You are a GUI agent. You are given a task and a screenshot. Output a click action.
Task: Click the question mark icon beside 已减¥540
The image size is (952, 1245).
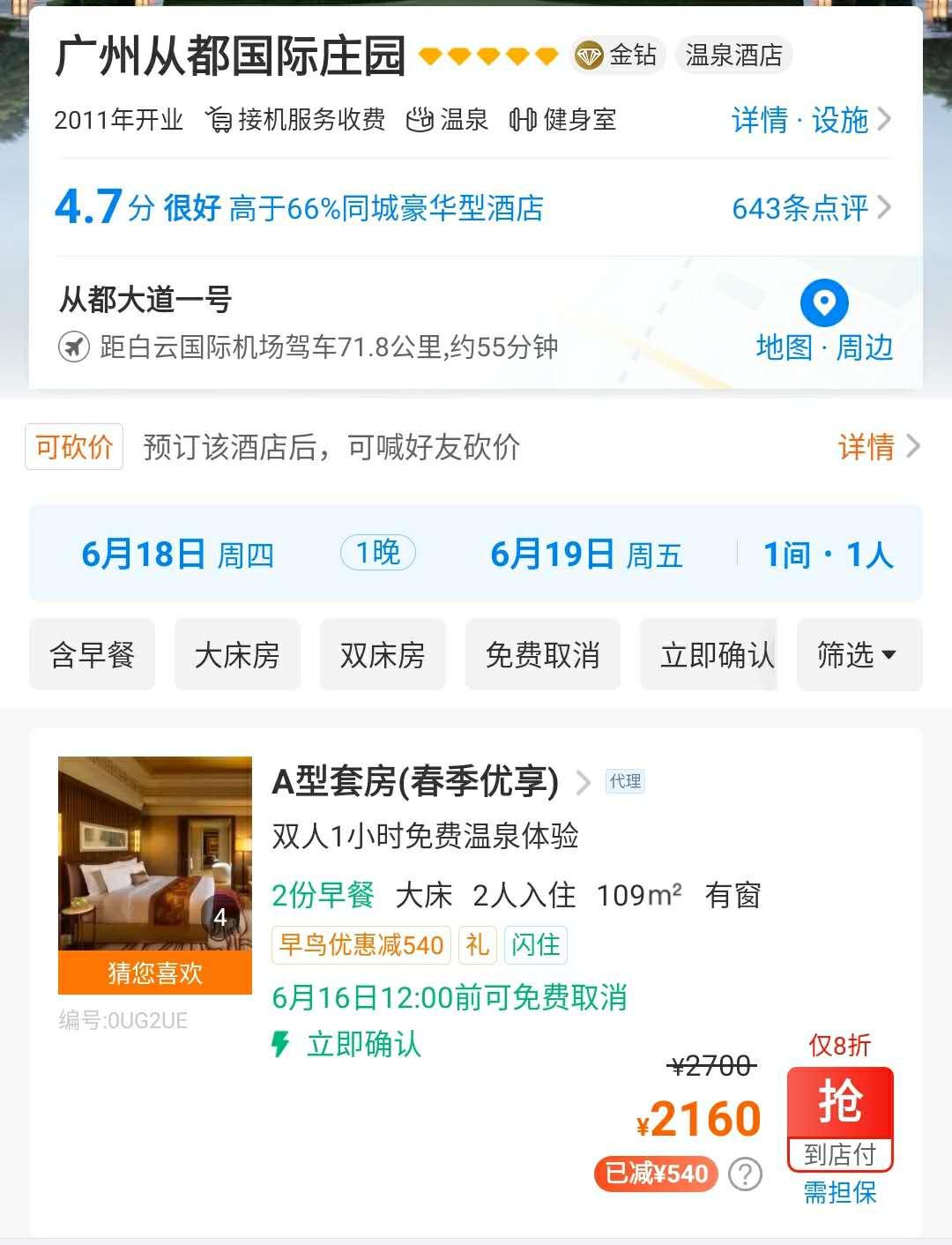[746, 1174]
